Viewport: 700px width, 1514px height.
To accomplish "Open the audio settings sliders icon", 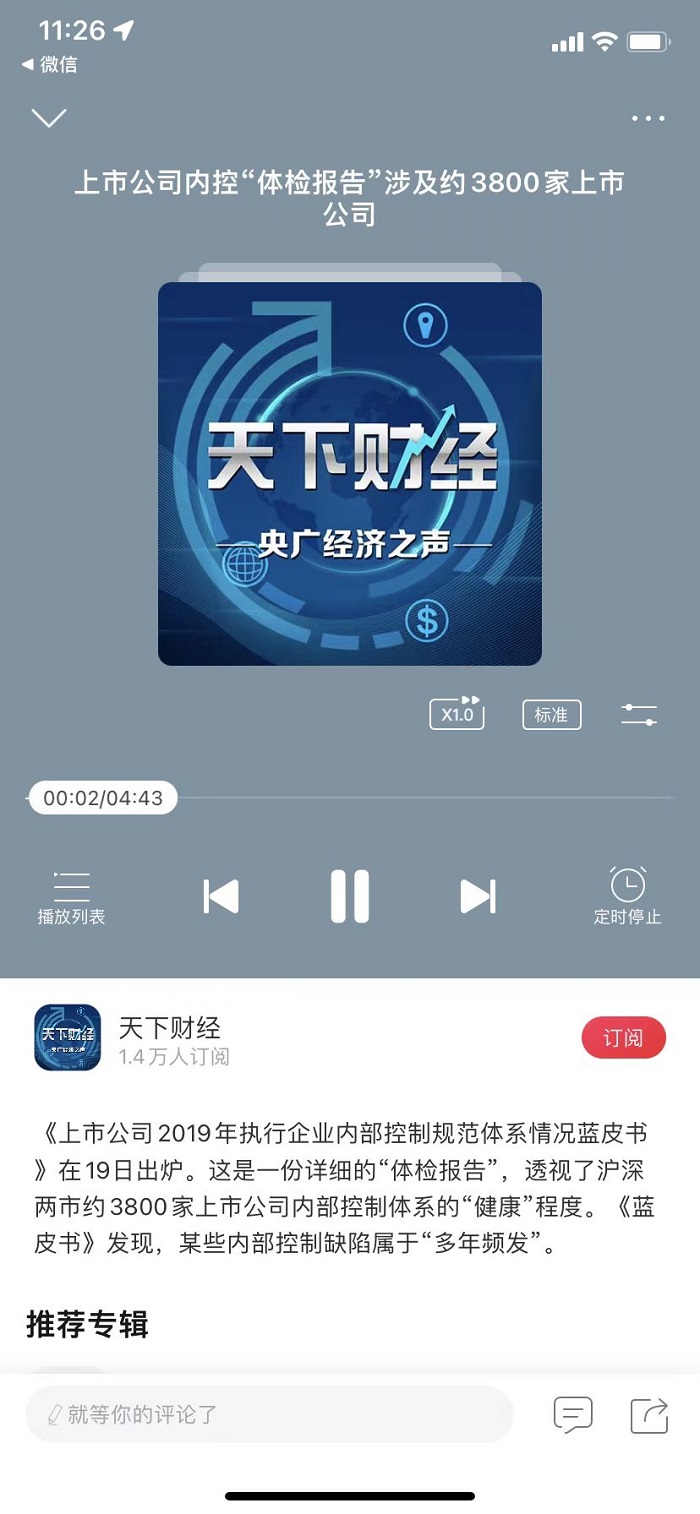I will (x=638, y=714).
